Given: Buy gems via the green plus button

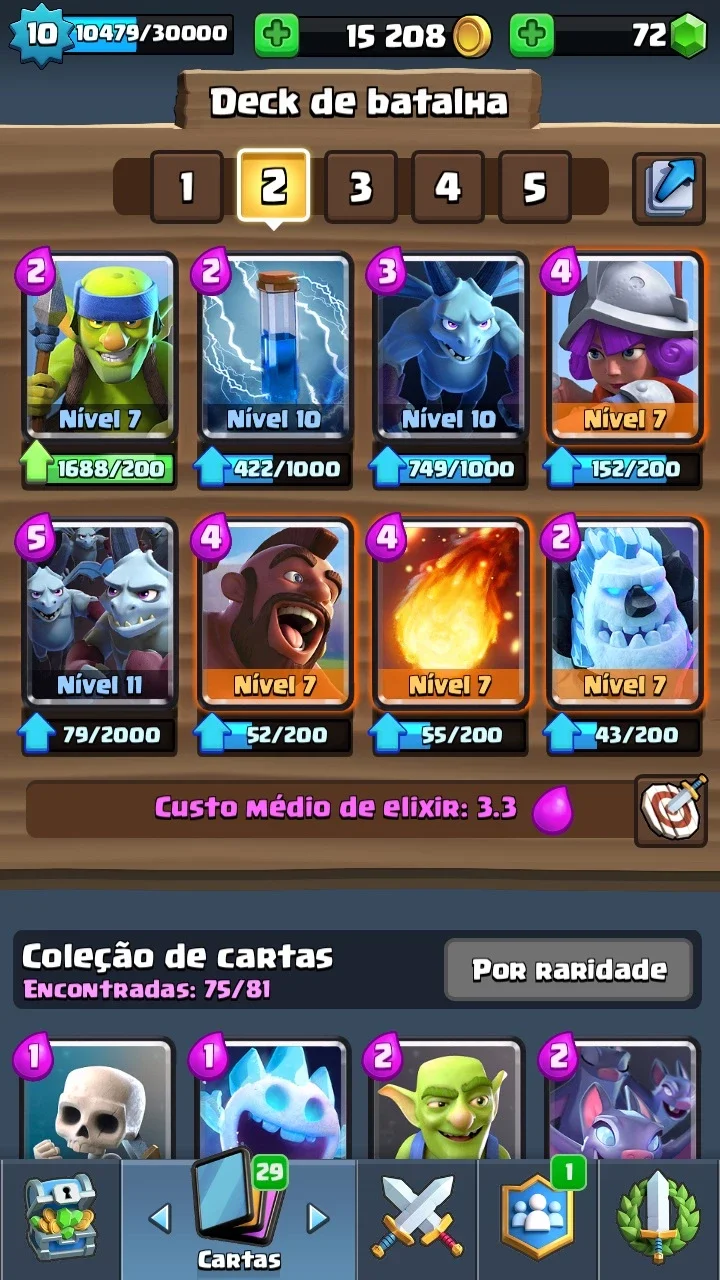Looking at the screenshot, I should [532, 37].
